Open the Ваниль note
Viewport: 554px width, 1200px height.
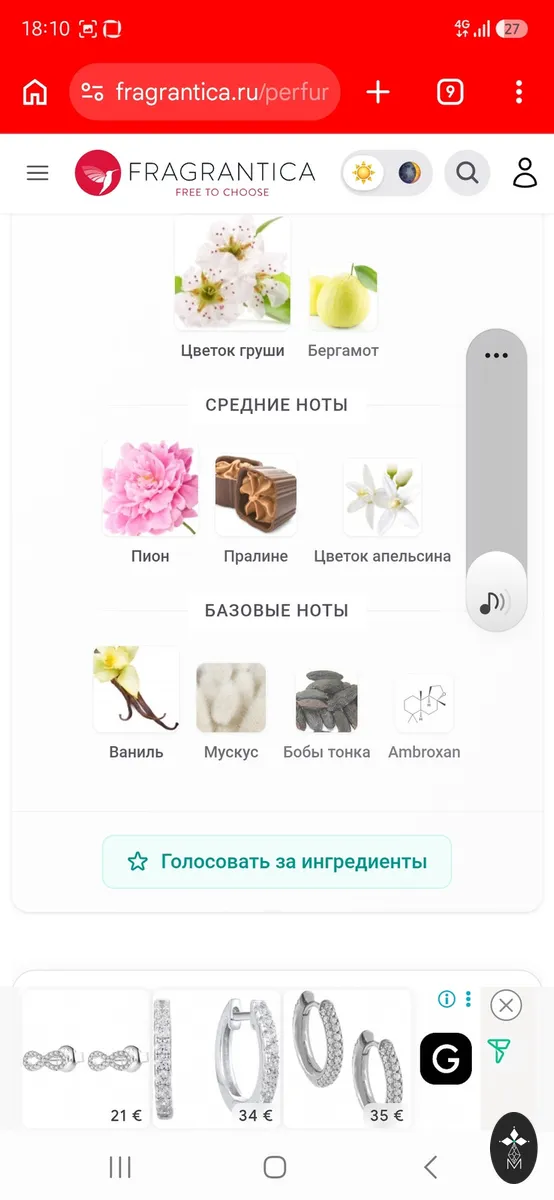(136, 704)
